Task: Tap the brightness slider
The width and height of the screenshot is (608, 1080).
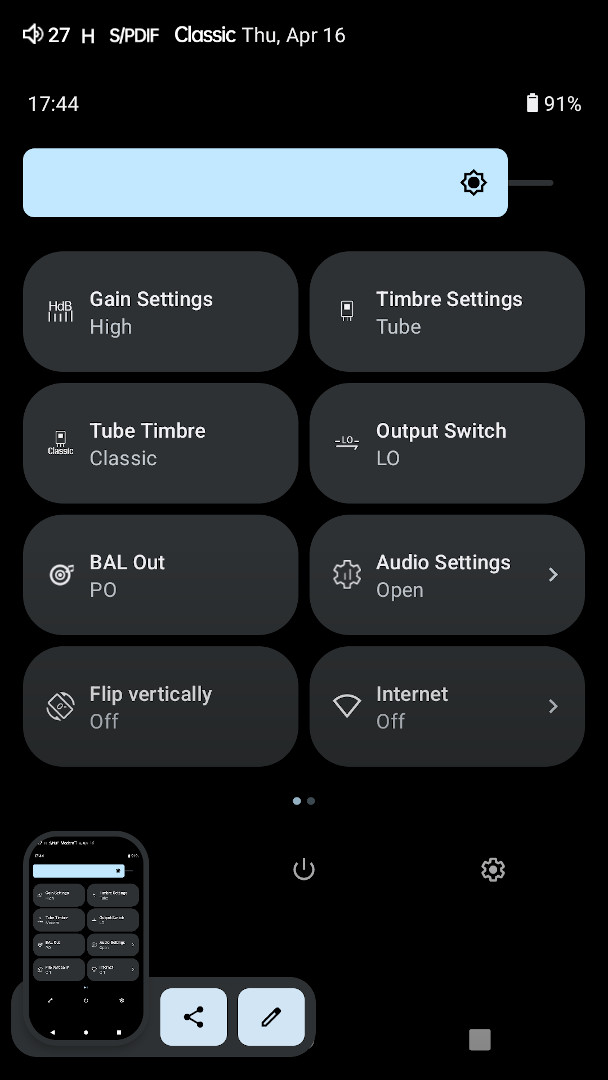Action: 265,183
